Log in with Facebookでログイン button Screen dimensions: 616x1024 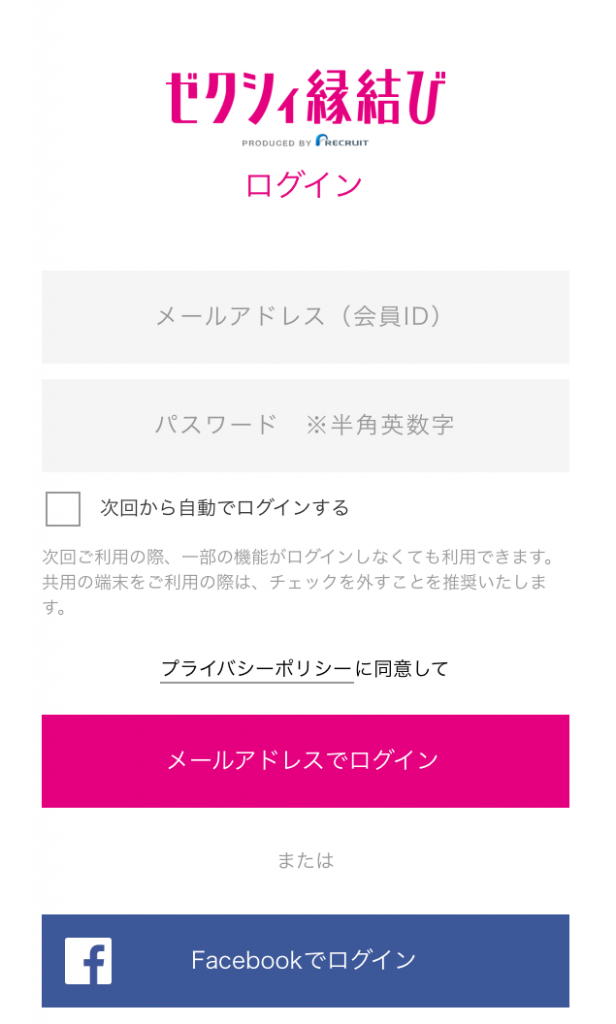click(x=305, y=960)
